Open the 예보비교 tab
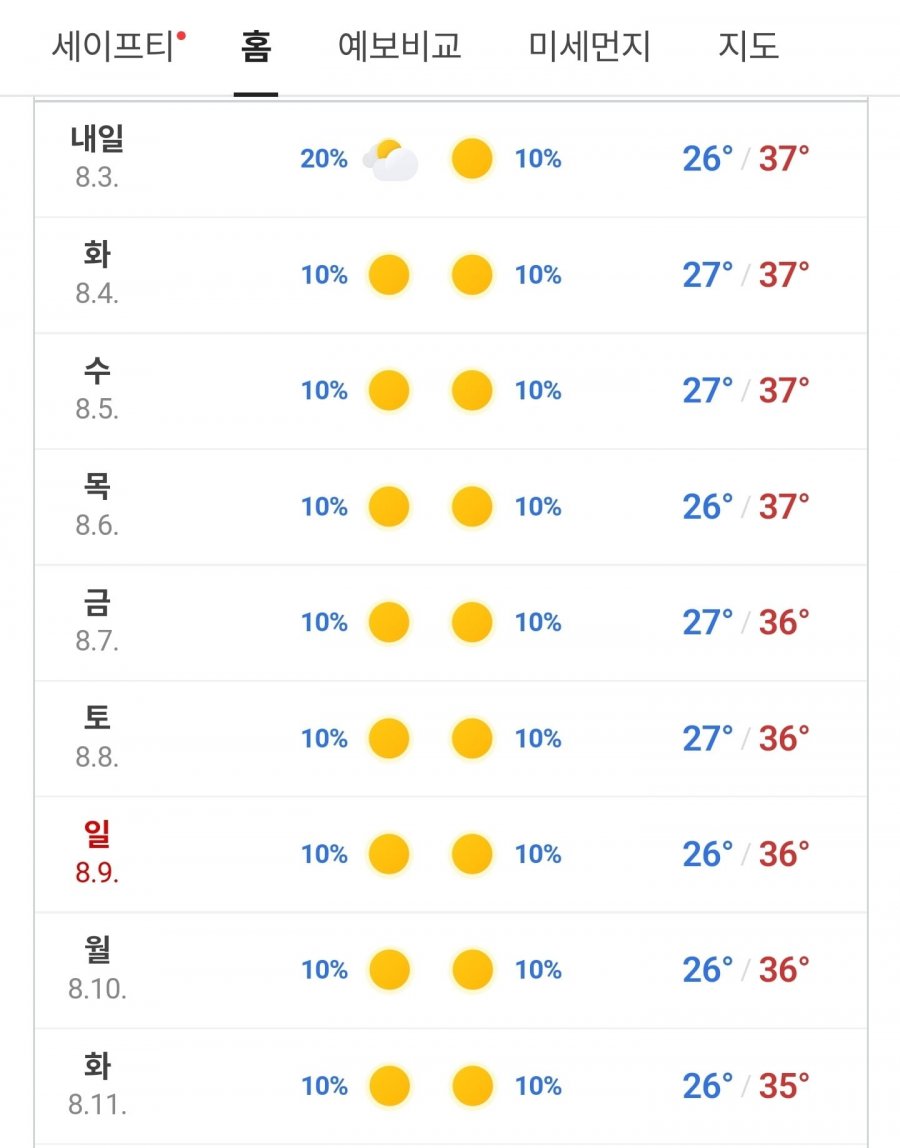900x1148 pixels. click(x=399, y=47)
